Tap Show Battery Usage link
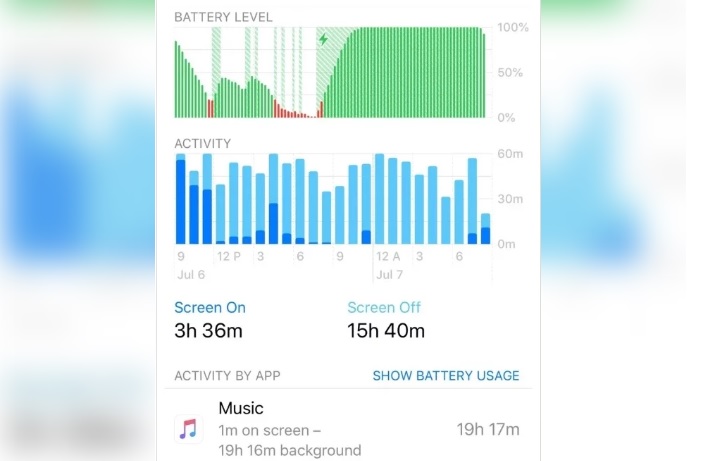This screenshot has width=713, height=461. click(446, 376)
